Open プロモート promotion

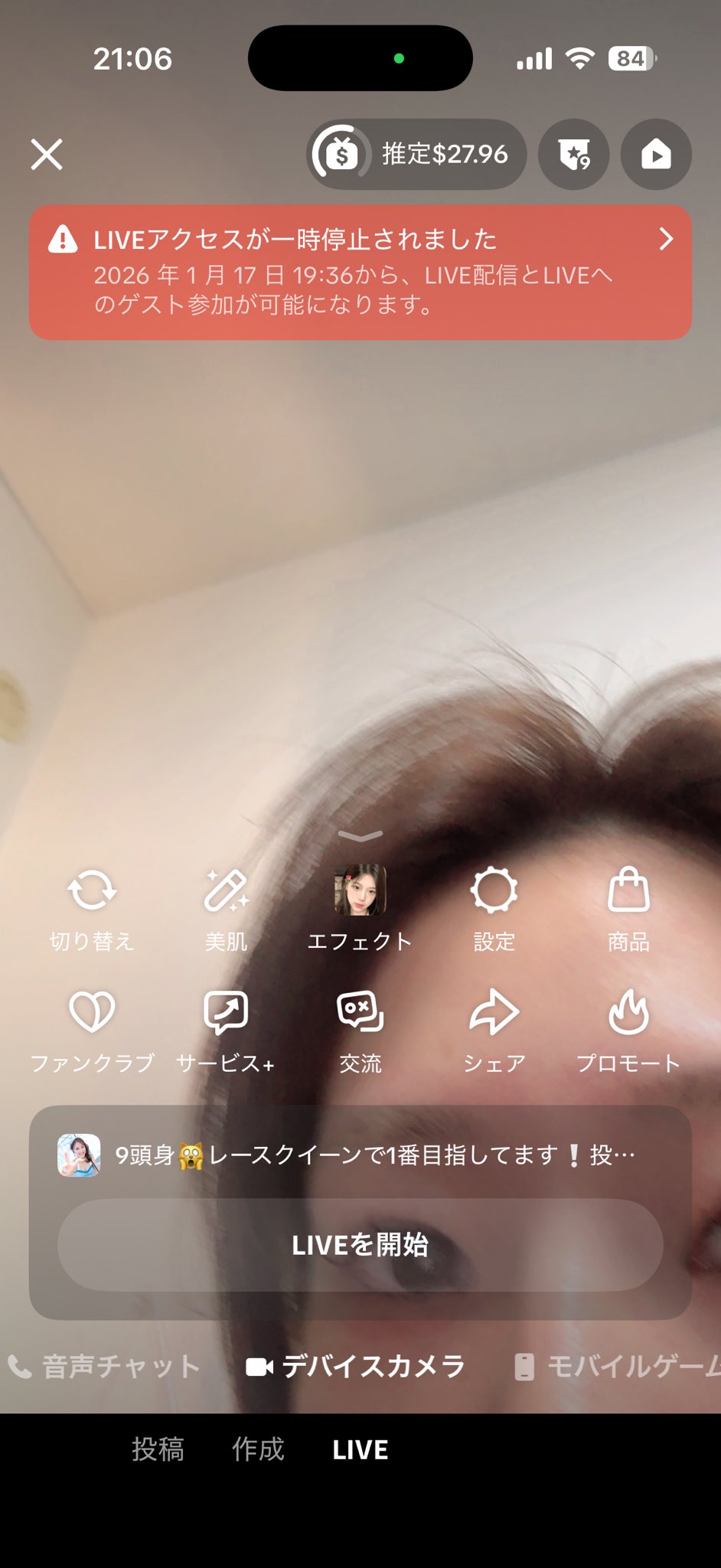(x=628, y=1029)
